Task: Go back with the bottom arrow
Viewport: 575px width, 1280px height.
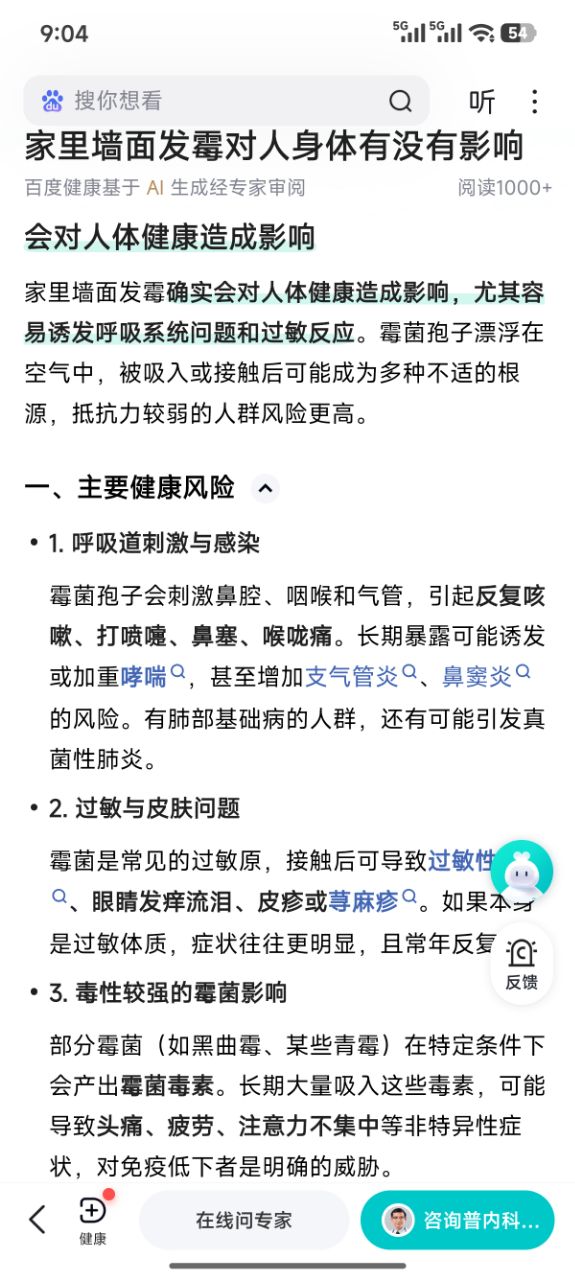Action: coord(38,1219)
